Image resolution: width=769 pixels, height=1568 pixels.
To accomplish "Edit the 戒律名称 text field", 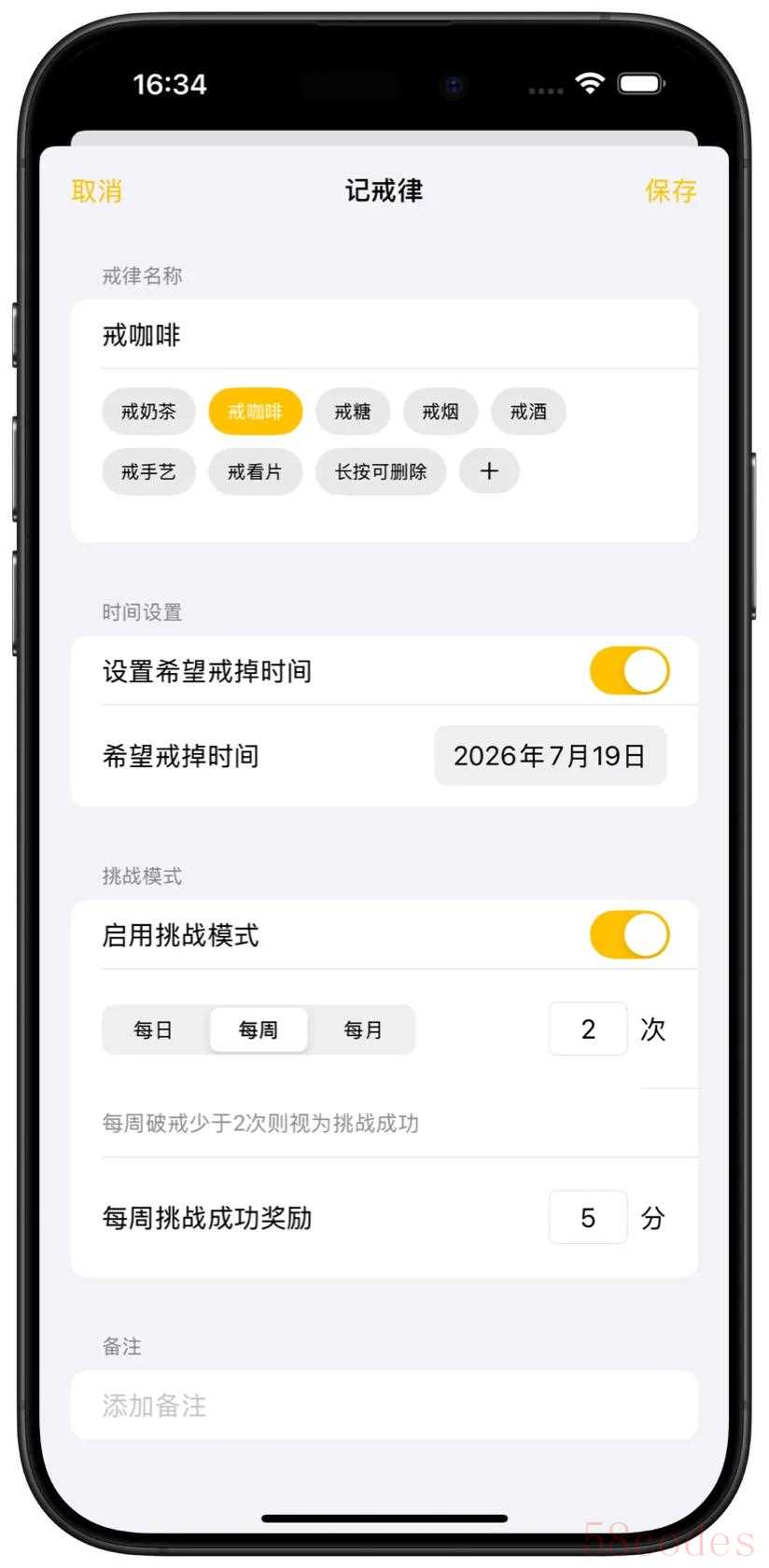I will [x=384, y=334].
